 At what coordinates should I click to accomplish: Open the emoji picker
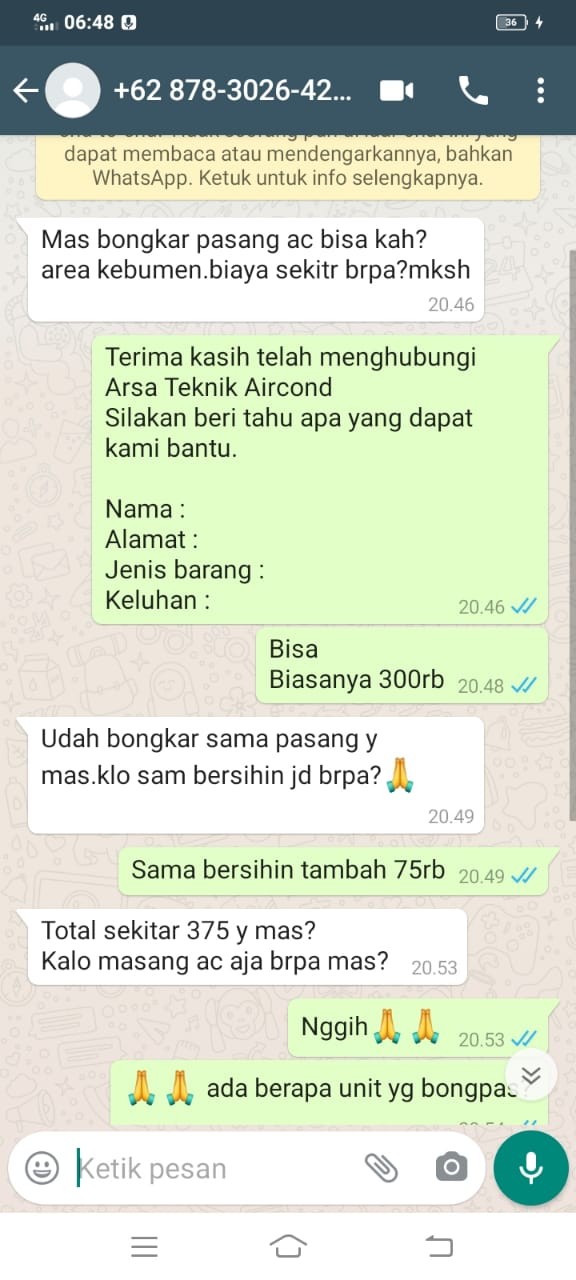(x=42, y=1167)
